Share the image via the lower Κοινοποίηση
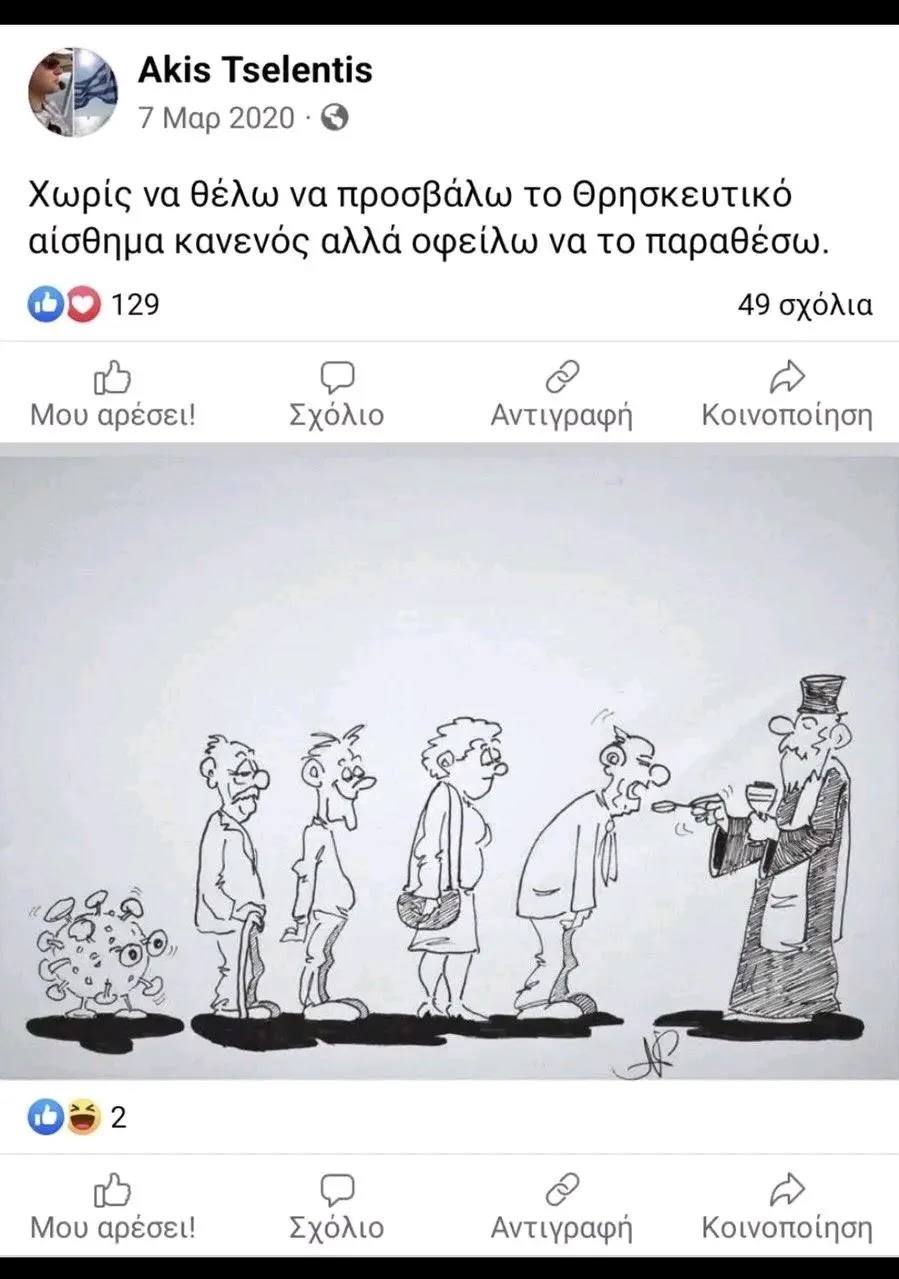 787,1208
